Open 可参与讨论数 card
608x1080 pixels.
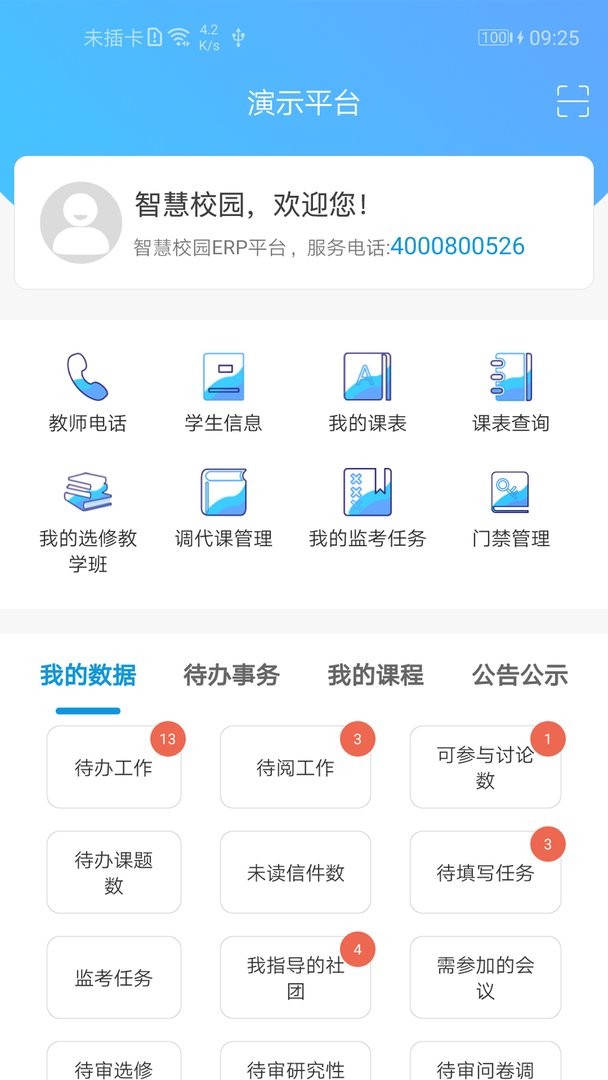tap(485, 768)
